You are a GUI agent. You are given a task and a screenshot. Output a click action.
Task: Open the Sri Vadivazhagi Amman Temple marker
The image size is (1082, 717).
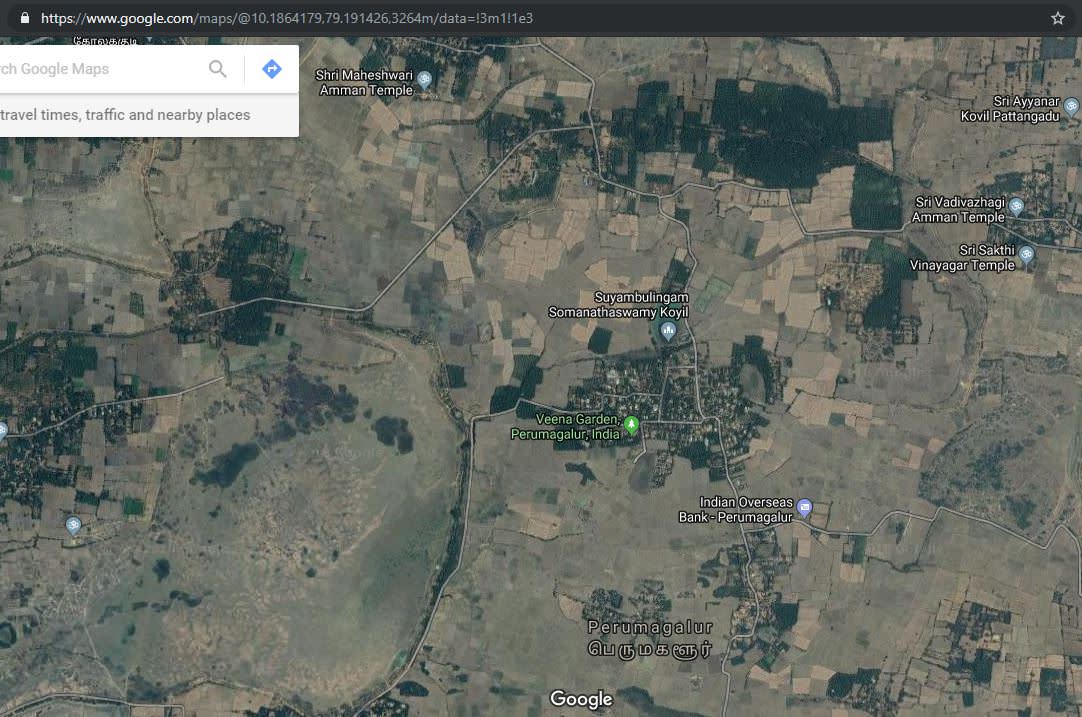[1016, 207]
